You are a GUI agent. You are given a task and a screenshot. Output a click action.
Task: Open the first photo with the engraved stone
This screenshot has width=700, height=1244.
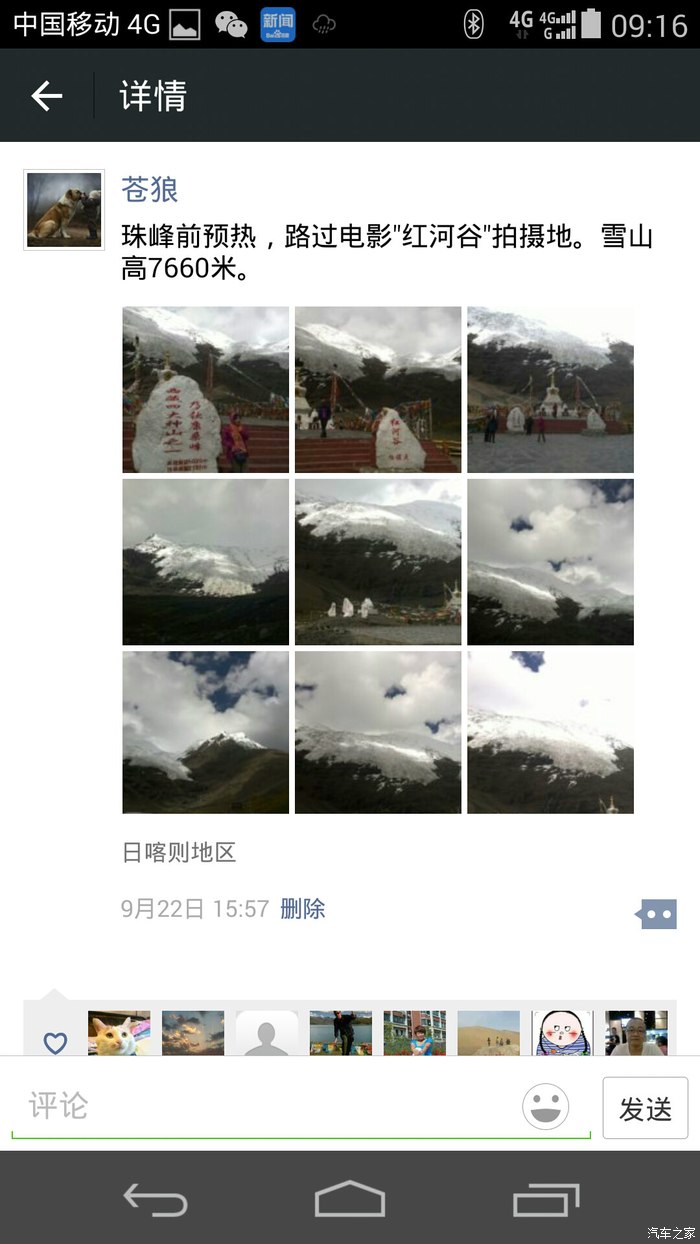205,389
